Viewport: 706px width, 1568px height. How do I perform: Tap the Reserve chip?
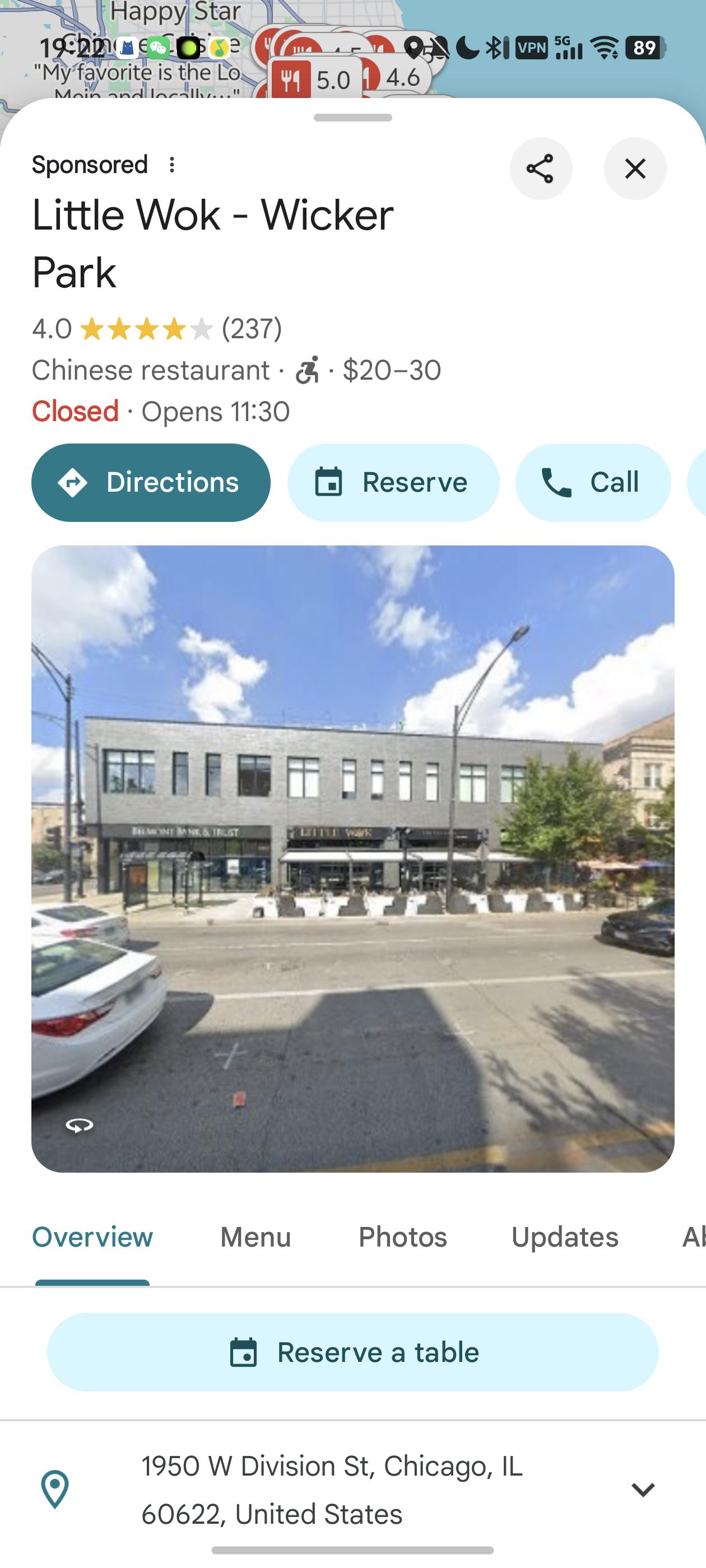pos(393,482)
